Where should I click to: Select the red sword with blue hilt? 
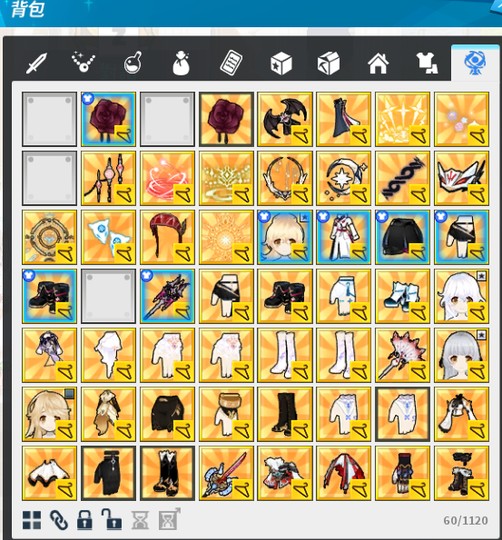click(x=226, y=473)
